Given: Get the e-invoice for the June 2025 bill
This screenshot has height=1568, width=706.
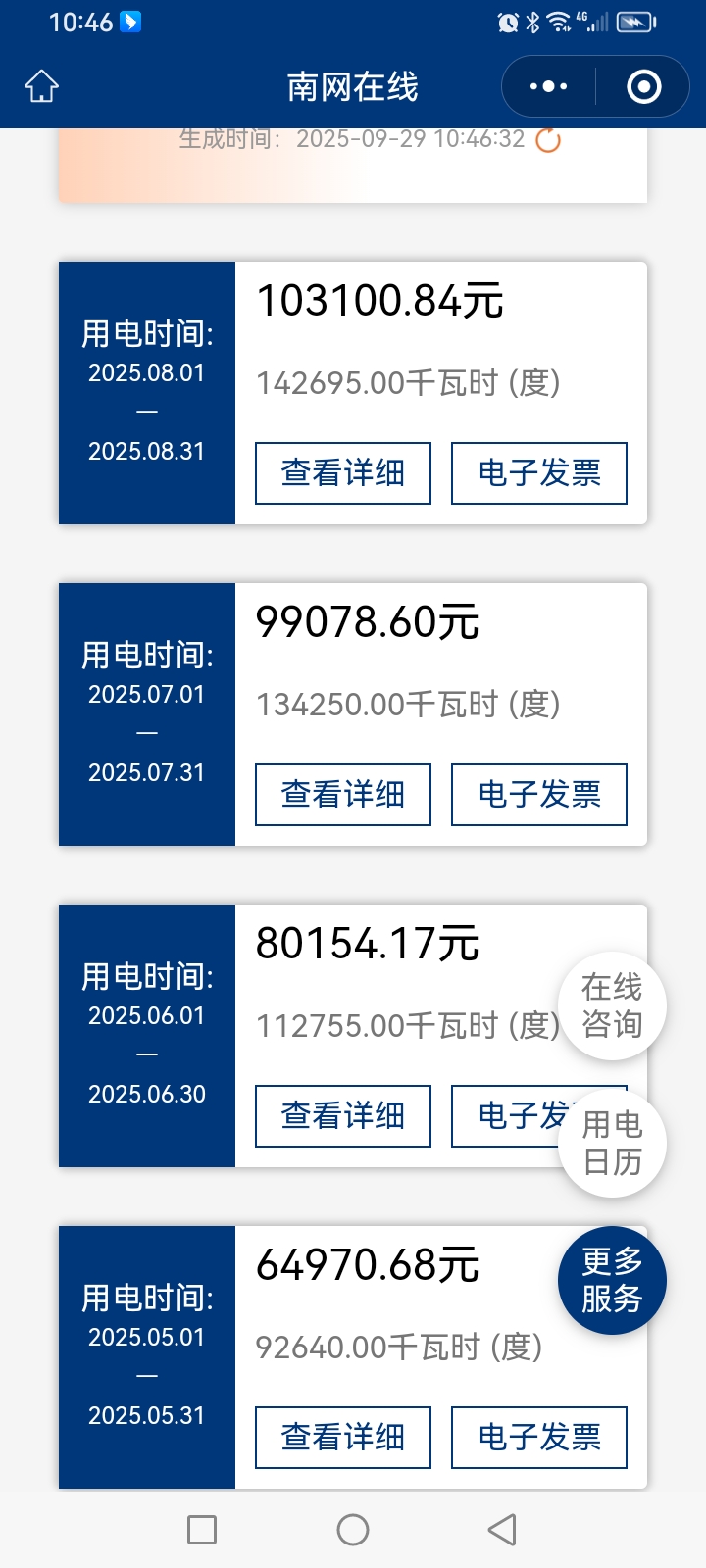Looking at the screenshot, I should point(510,1116).
